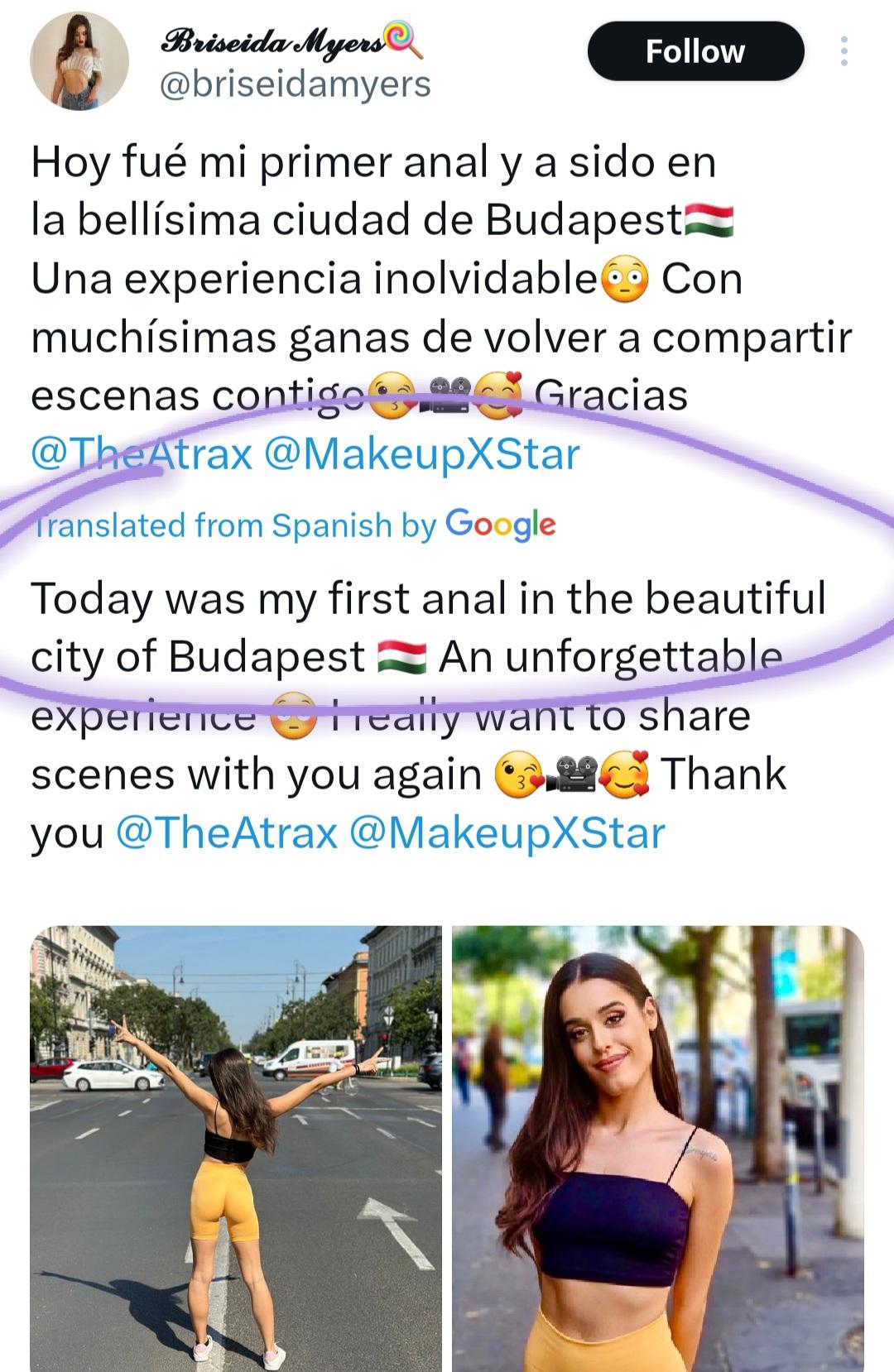Tap the Translated from Spanish by Google label
894x1372 pixels.
[x=294, y=525]
